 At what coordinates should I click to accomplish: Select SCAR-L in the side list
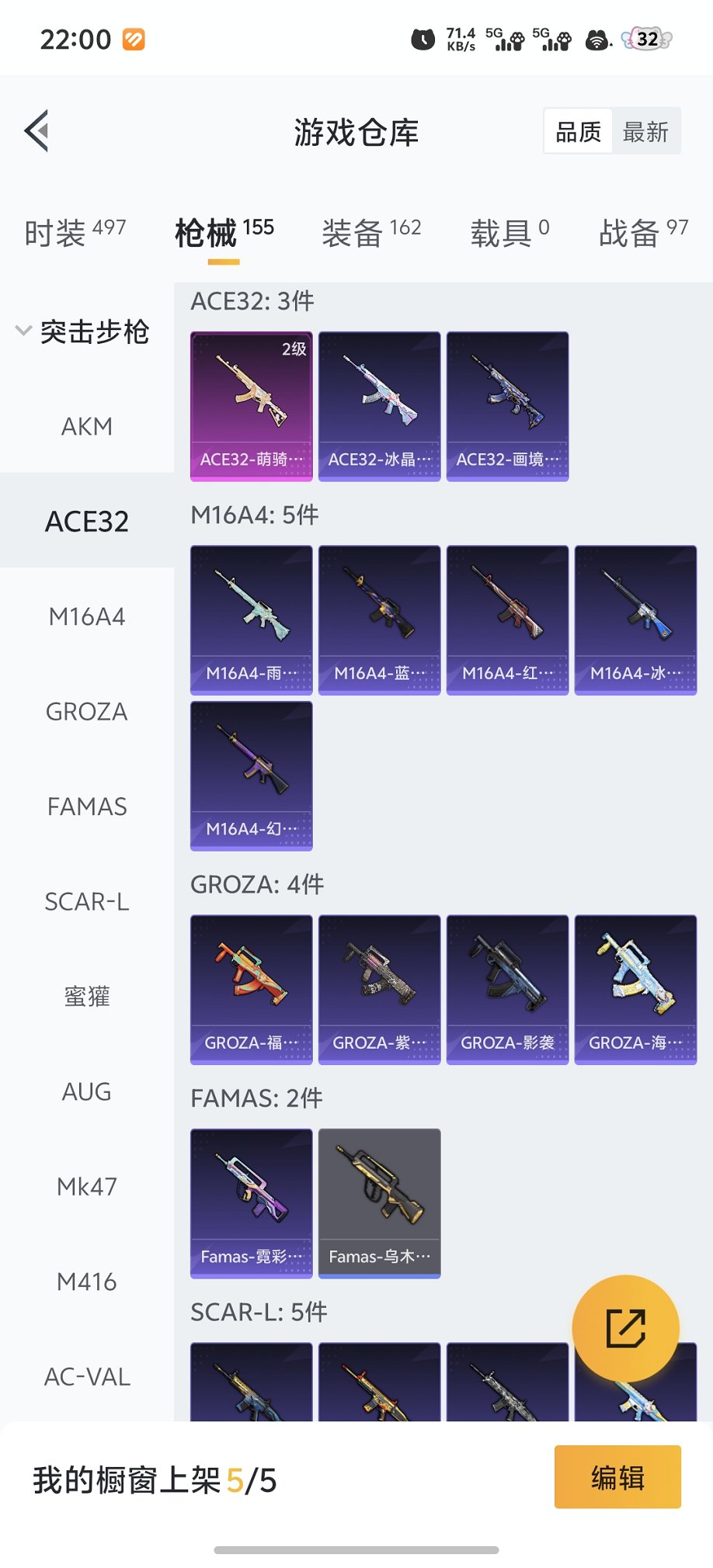click(87, 901)
